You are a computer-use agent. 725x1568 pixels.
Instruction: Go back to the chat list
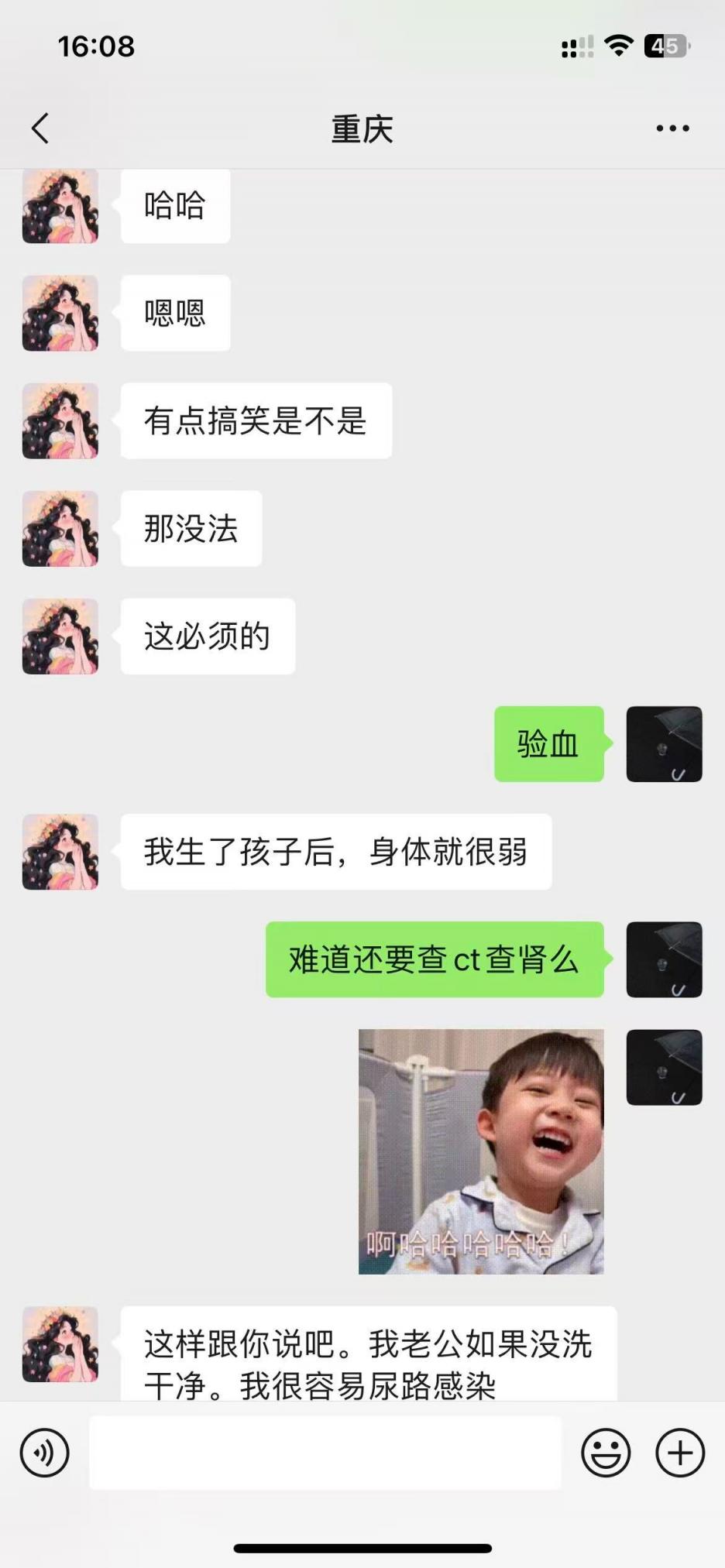click(41, 129)
